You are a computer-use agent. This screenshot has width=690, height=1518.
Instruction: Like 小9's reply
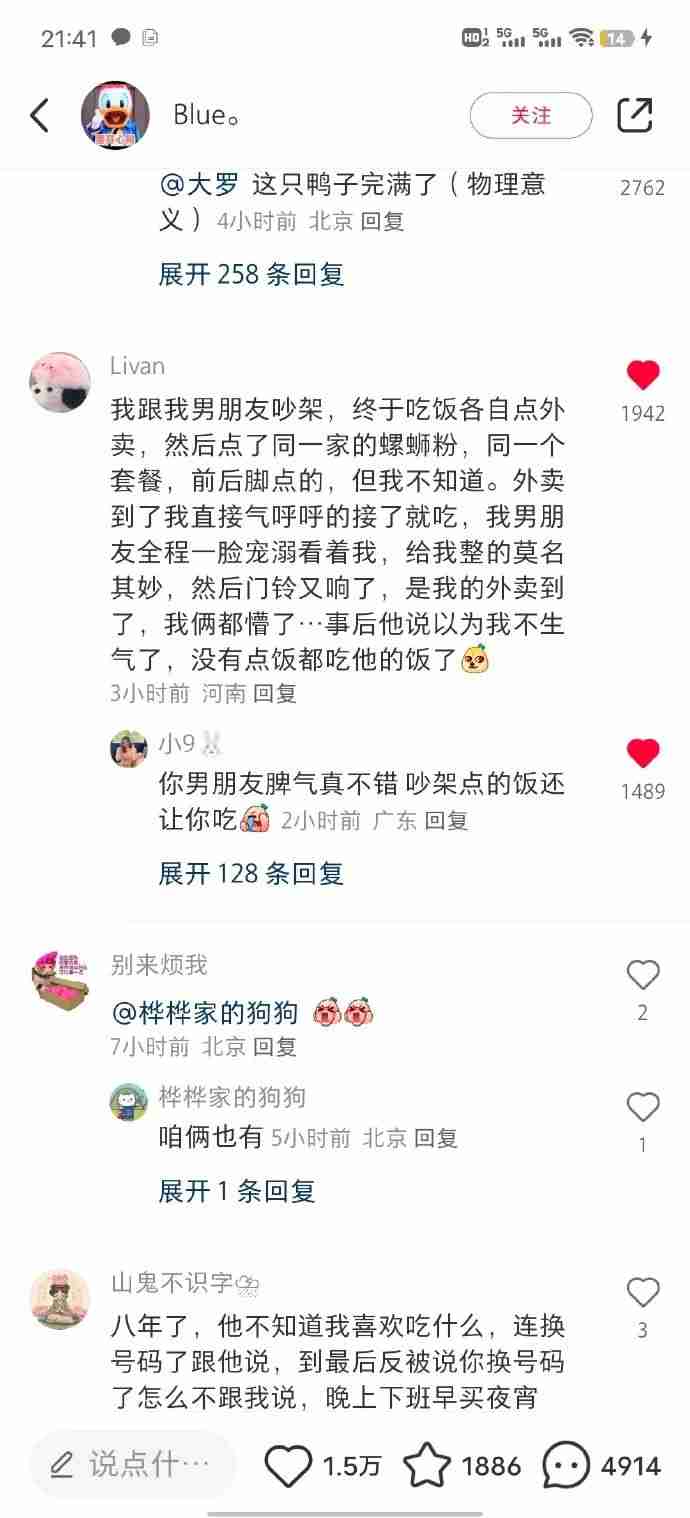[x=642, y=754]
